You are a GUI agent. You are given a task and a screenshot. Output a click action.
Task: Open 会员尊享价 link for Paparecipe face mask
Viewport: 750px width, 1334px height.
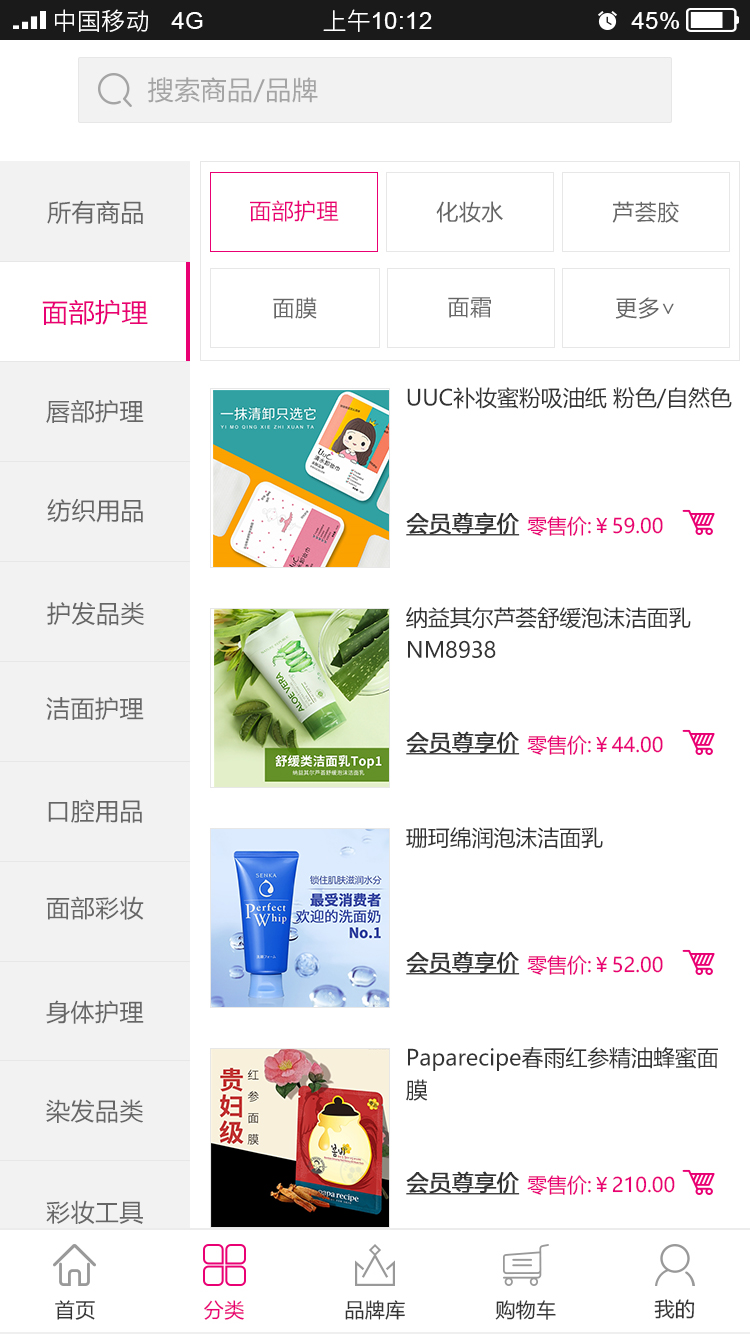point(462,1183)
